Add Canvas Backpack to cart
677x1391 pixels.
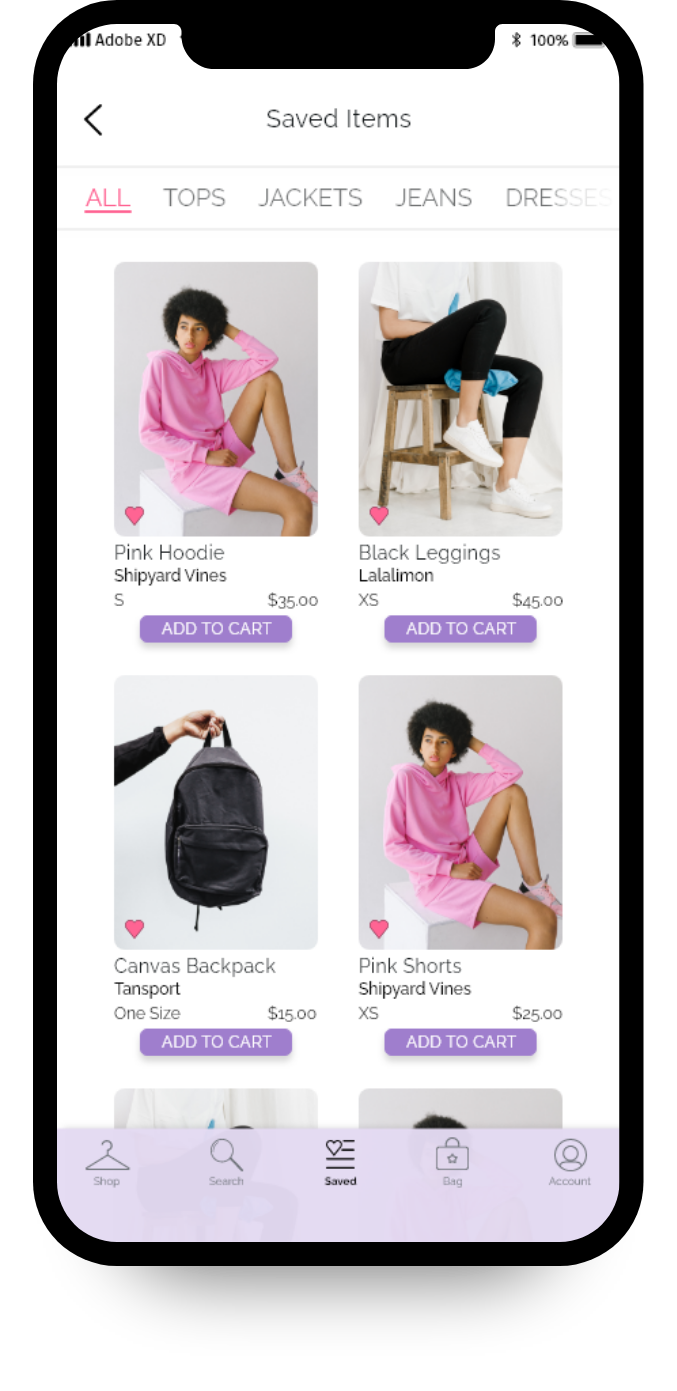pos(216,1042)
